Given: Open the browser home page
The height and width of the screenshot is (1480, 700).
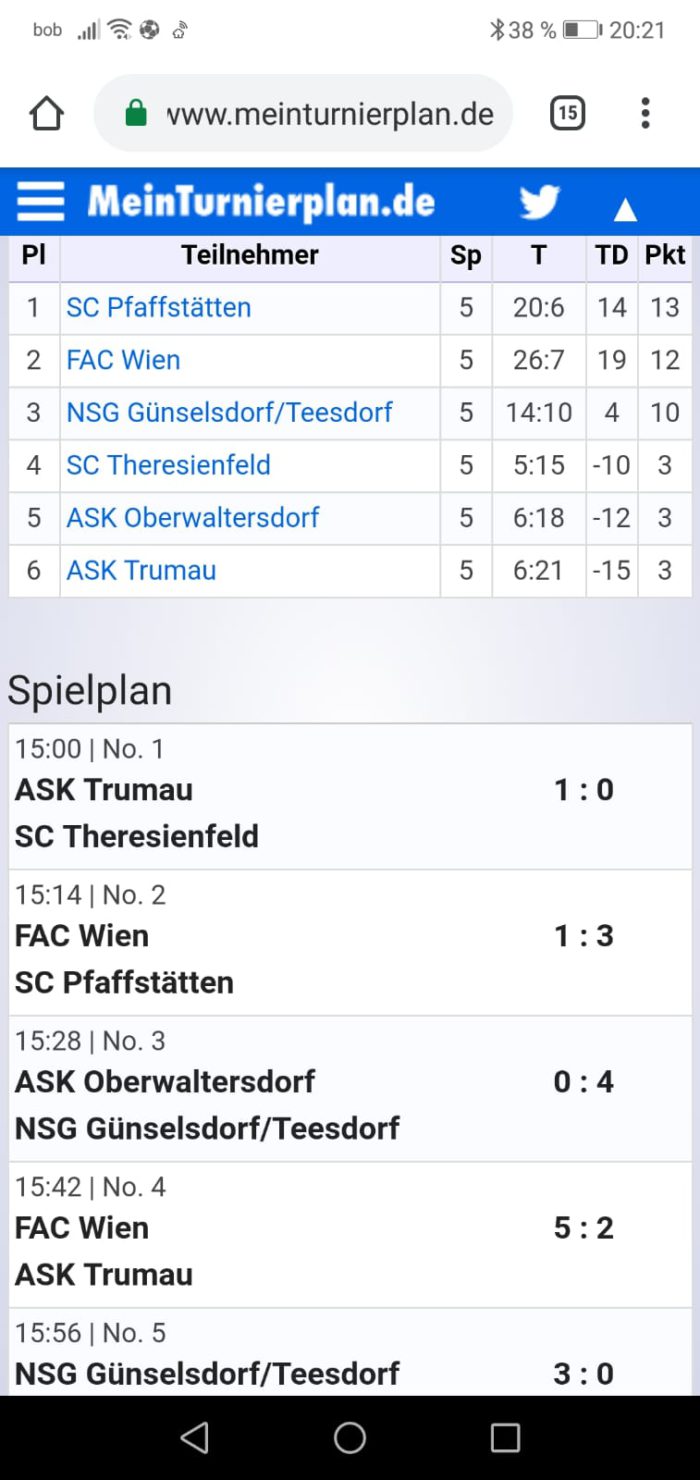Looking at the screenshot, I should (x=47, y=114).
